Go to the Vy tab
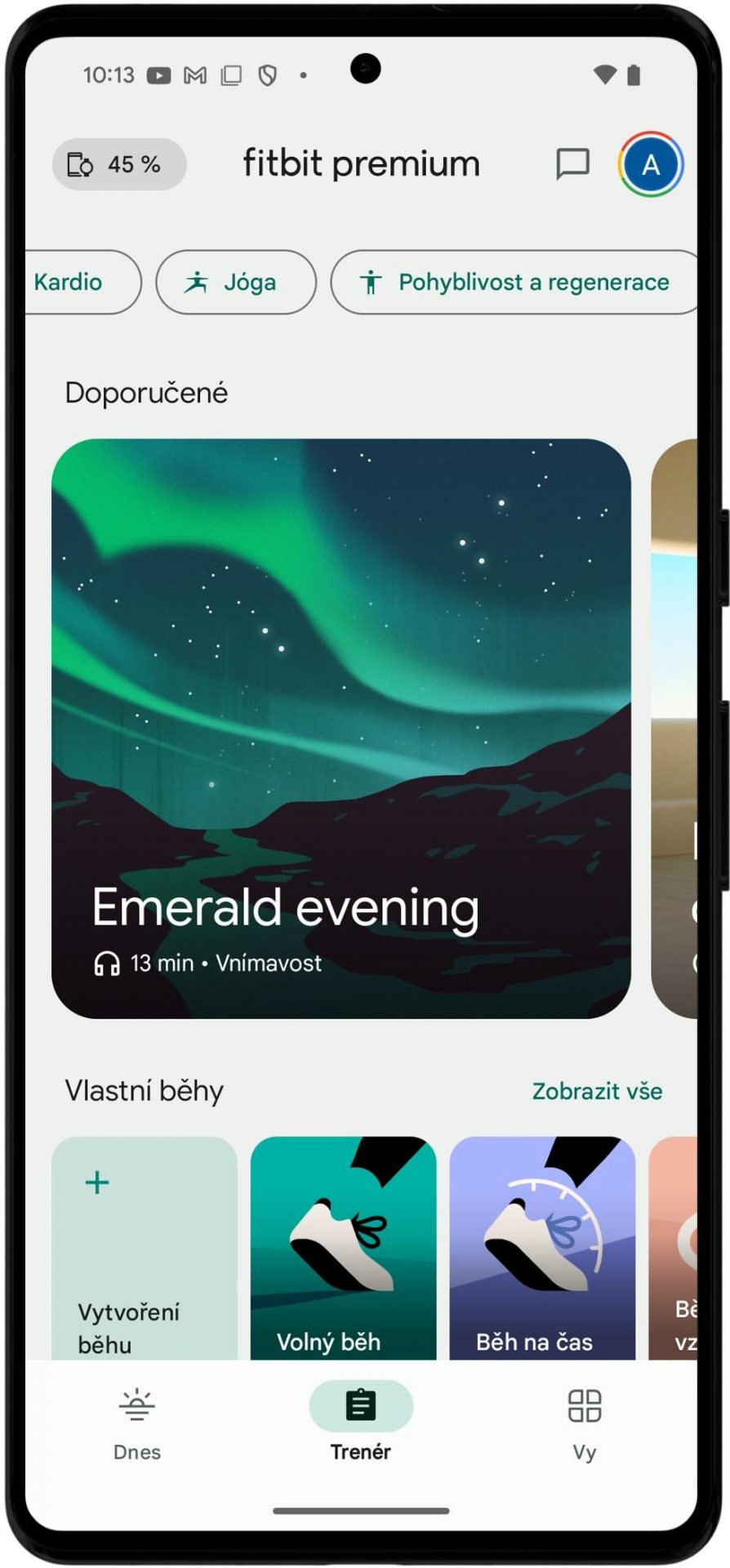Viewport: 730px width, 1568px height. pos(585,1424)
